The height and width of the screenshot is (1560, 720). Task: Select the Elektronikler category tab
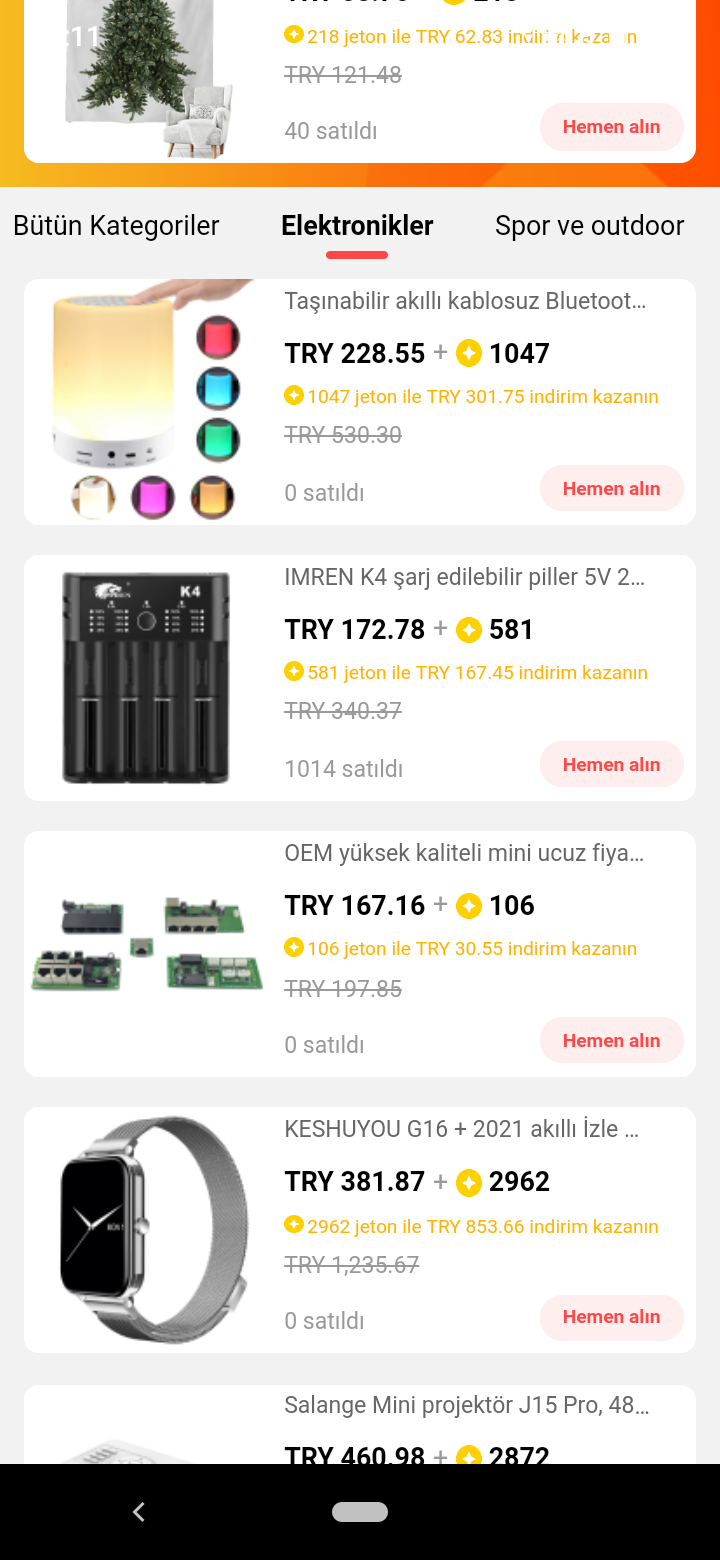coord(357,226)
